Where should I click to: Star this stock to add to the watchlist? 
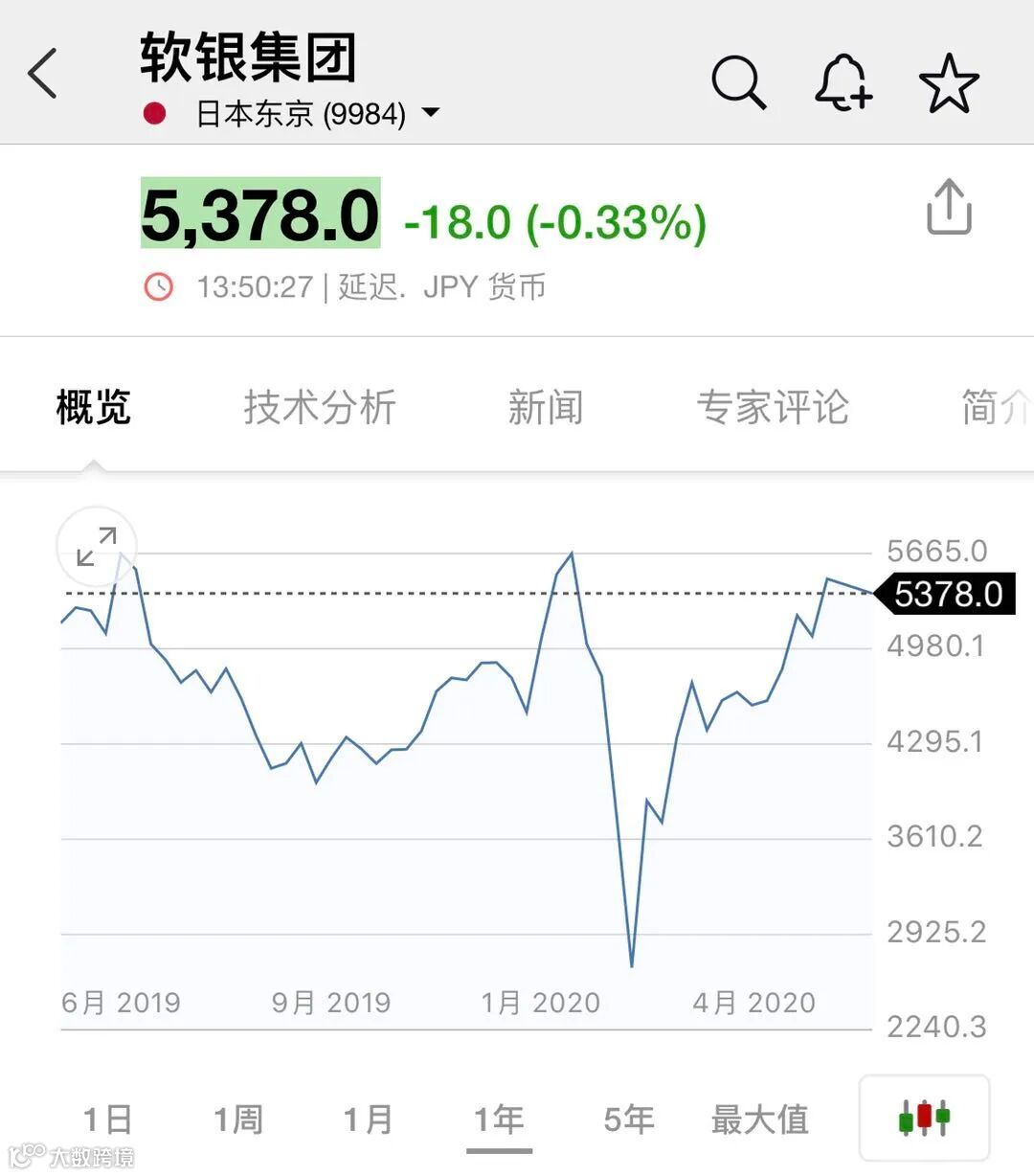click(x=949, y=83)
